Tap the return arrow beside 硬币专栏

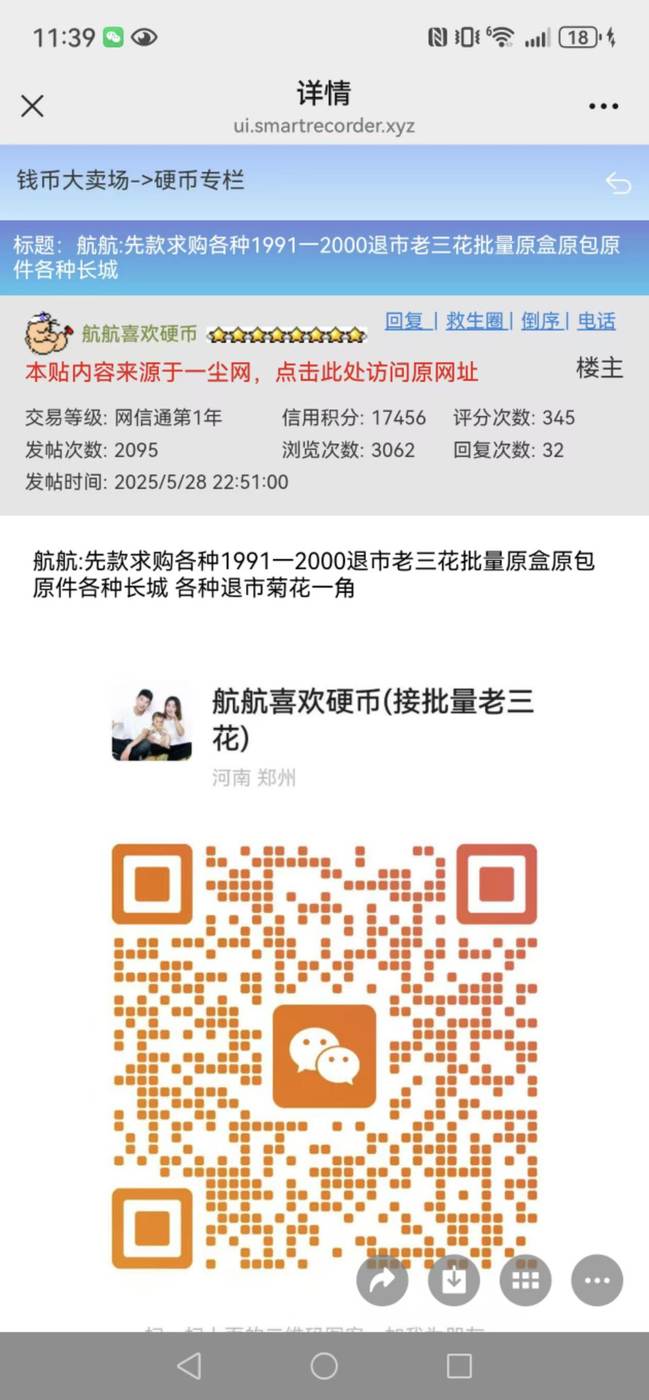pos(618,183)
